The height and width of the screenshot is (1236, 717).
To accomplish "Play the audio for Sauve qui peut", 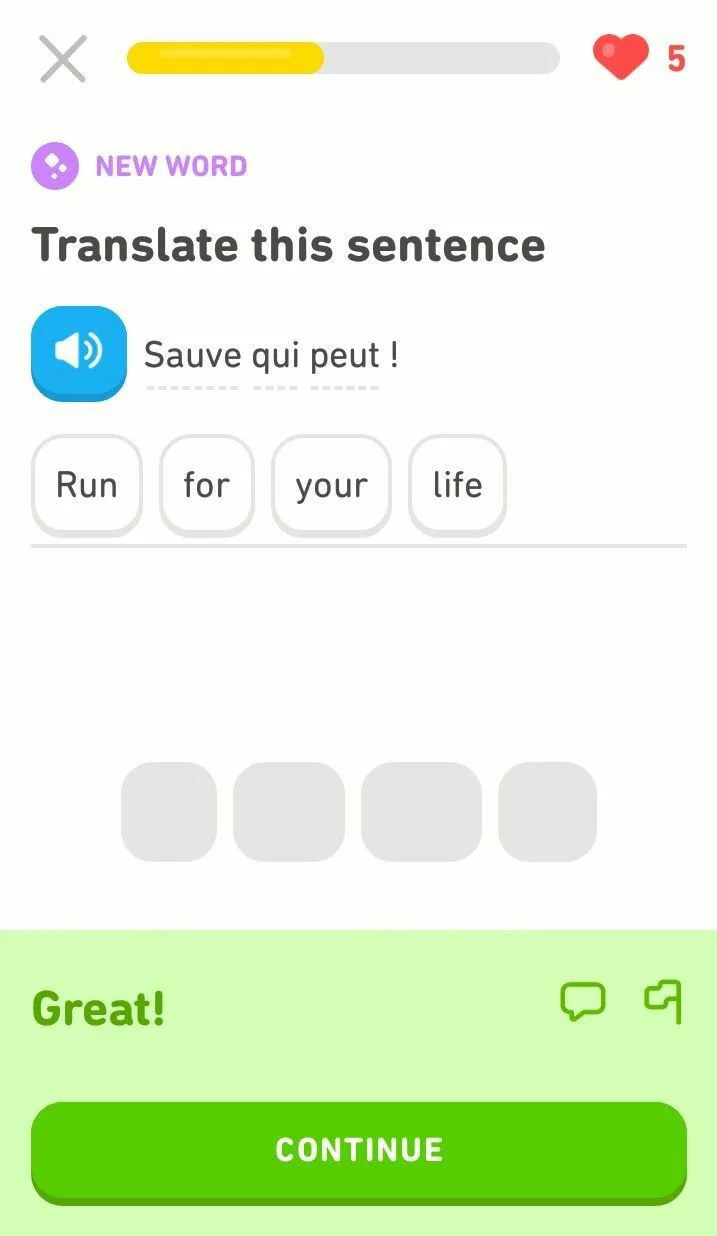I will 79,353.
